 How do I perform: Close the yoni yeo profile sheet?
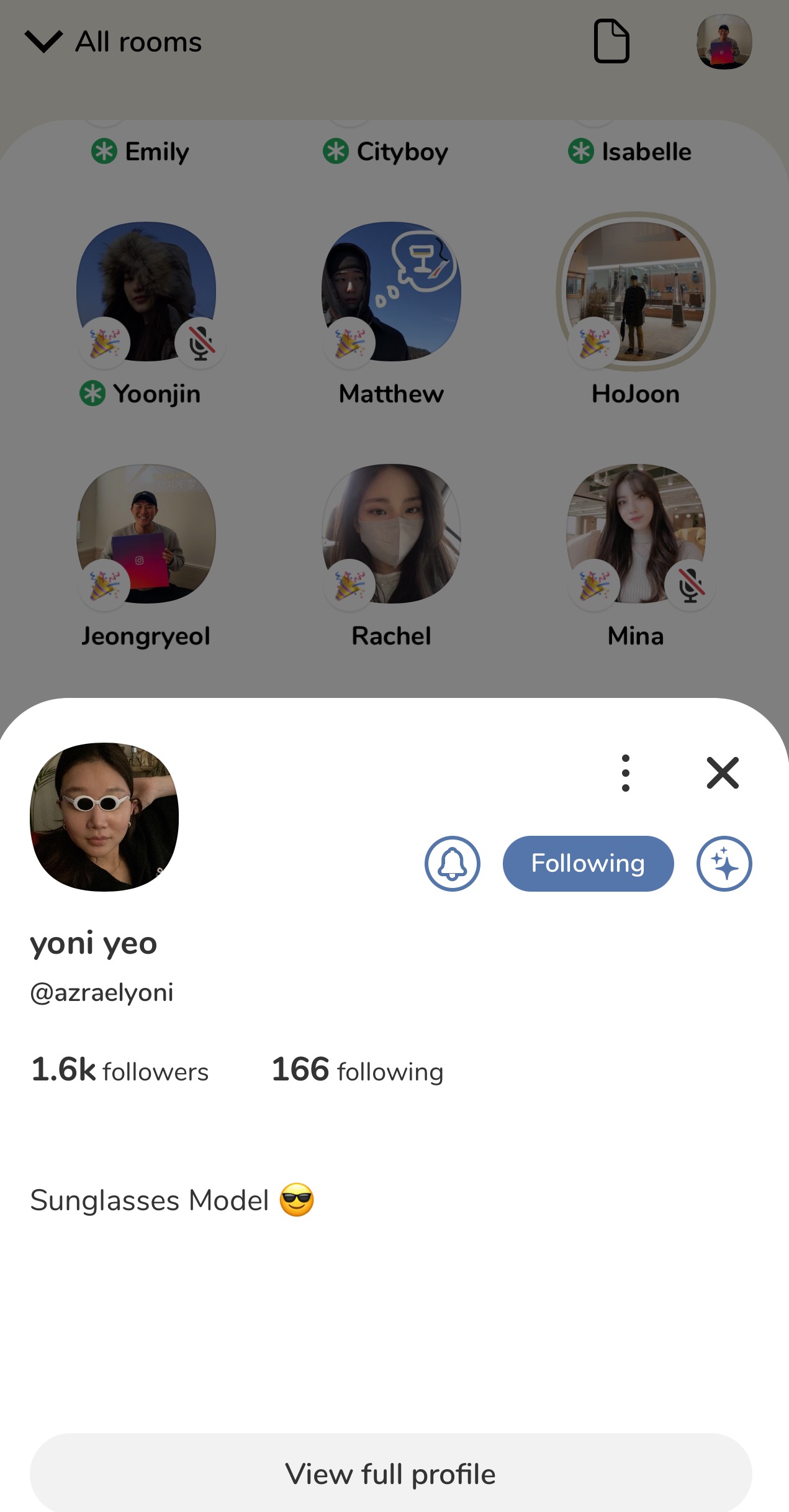point(723,773)
